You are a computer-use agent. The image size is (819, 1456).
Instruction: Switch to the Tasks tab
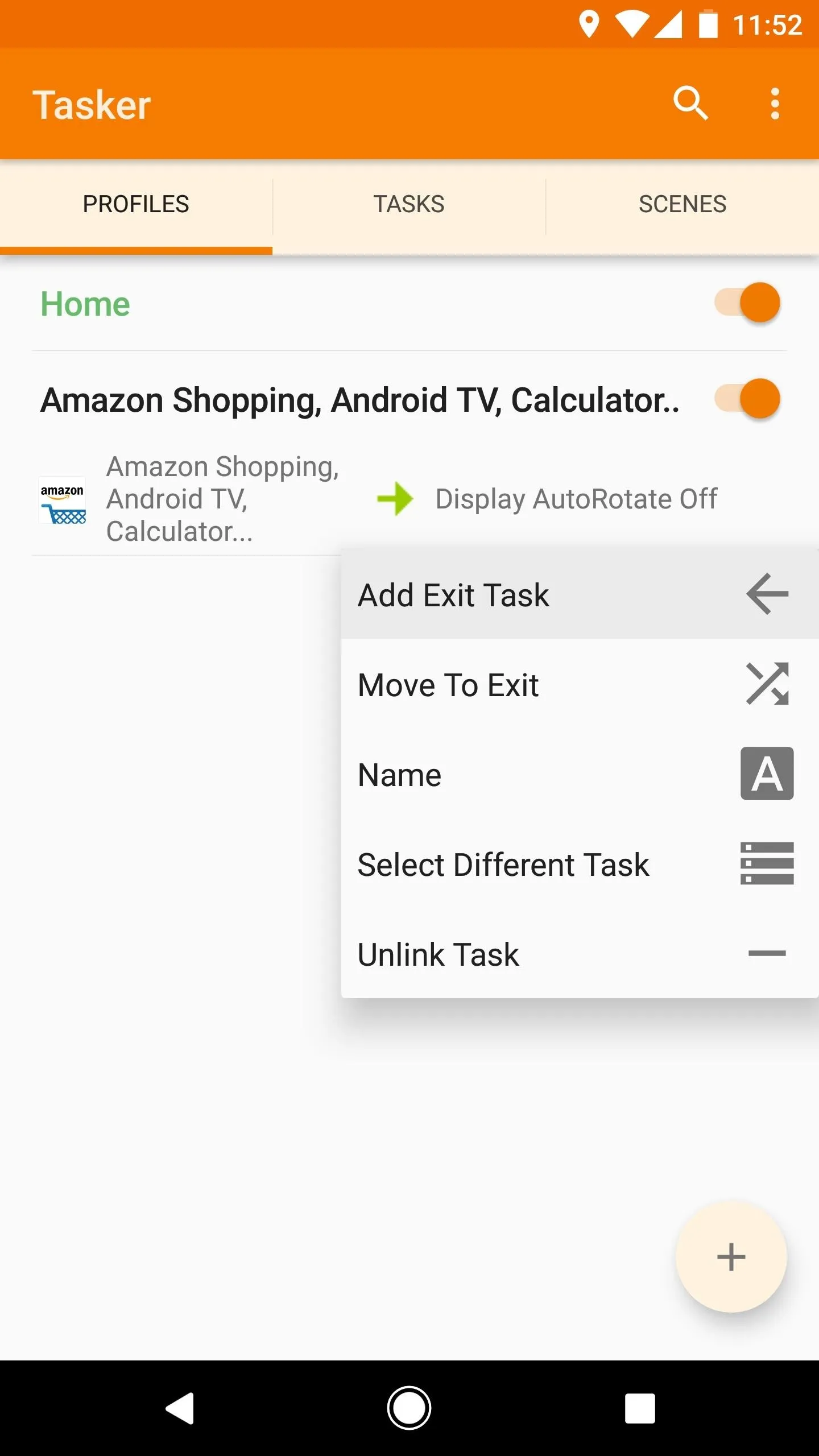point(409,204)
